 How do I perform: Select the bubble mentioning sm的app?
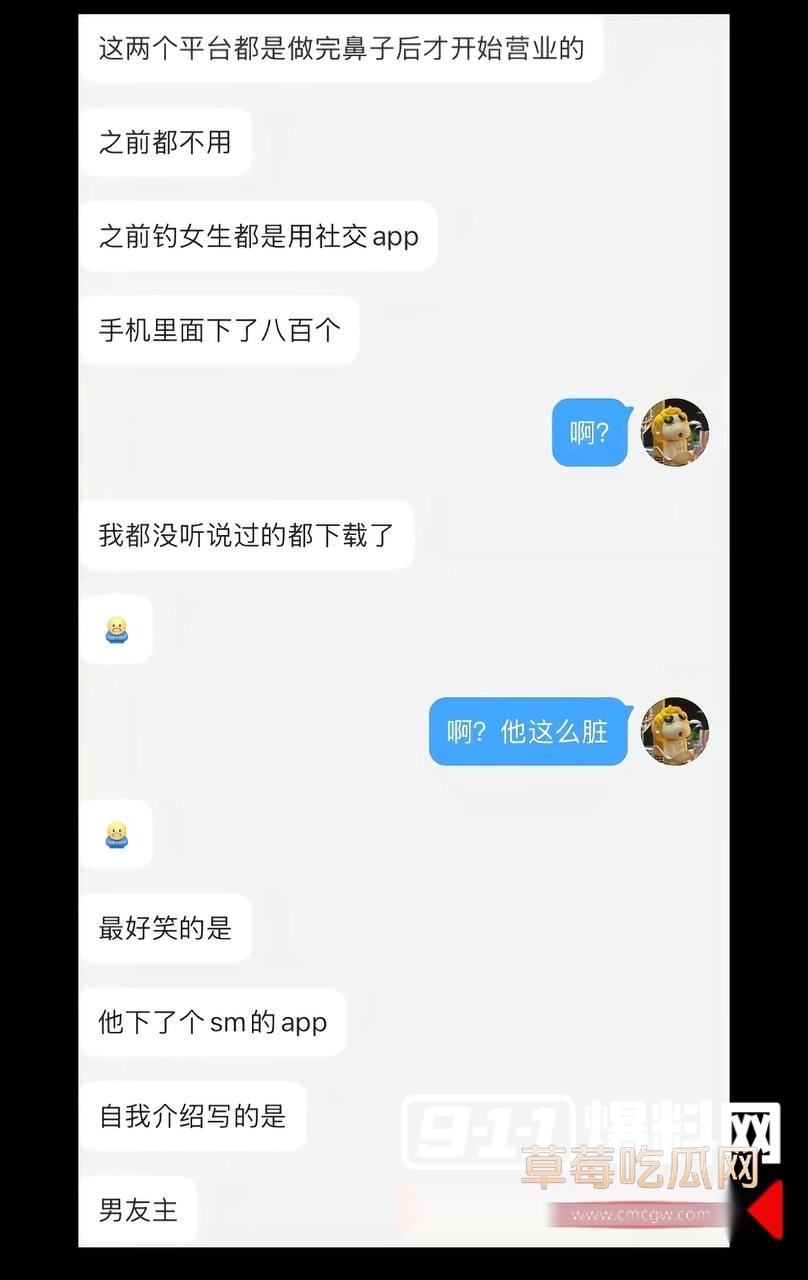coord(212,1021)
